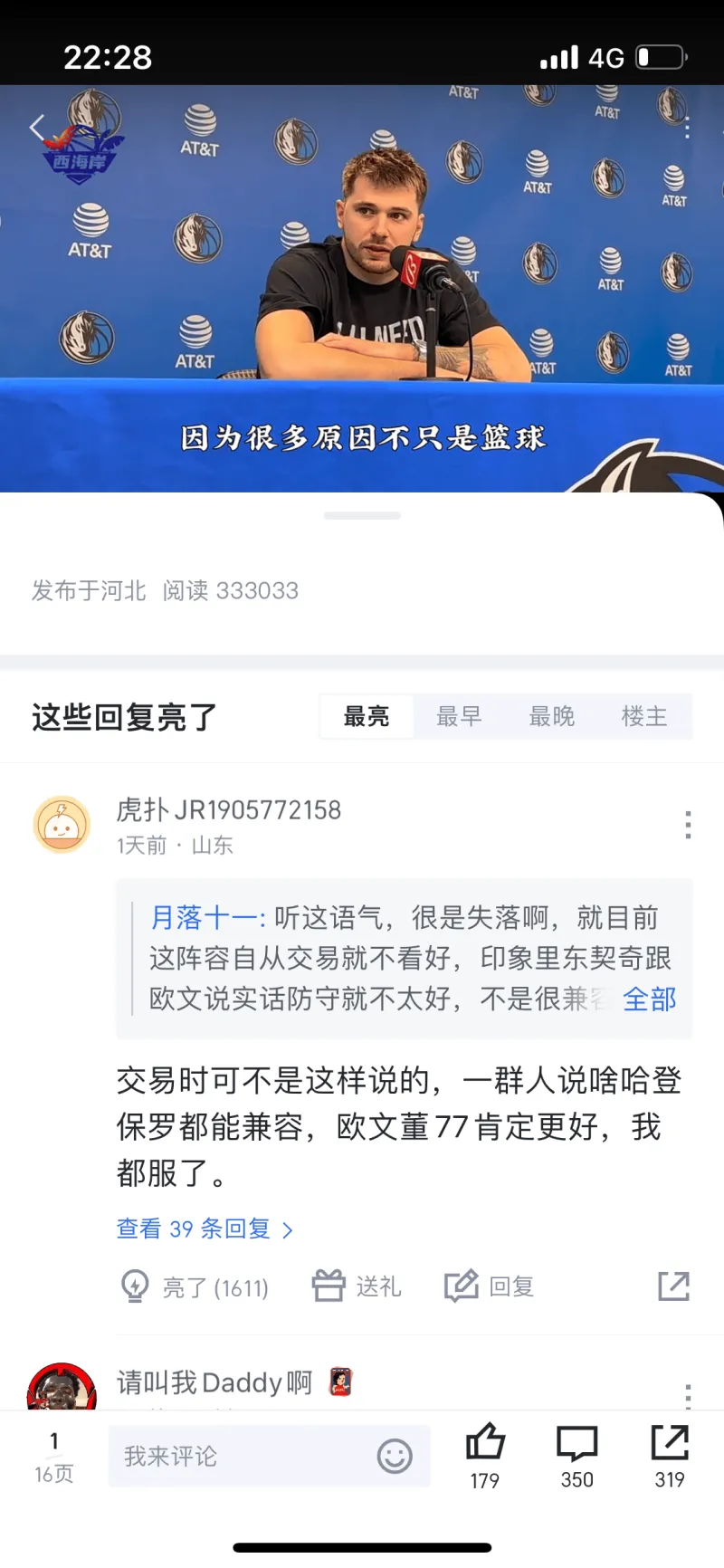Select the 最晚 sorting tab

tap(552, 717)
